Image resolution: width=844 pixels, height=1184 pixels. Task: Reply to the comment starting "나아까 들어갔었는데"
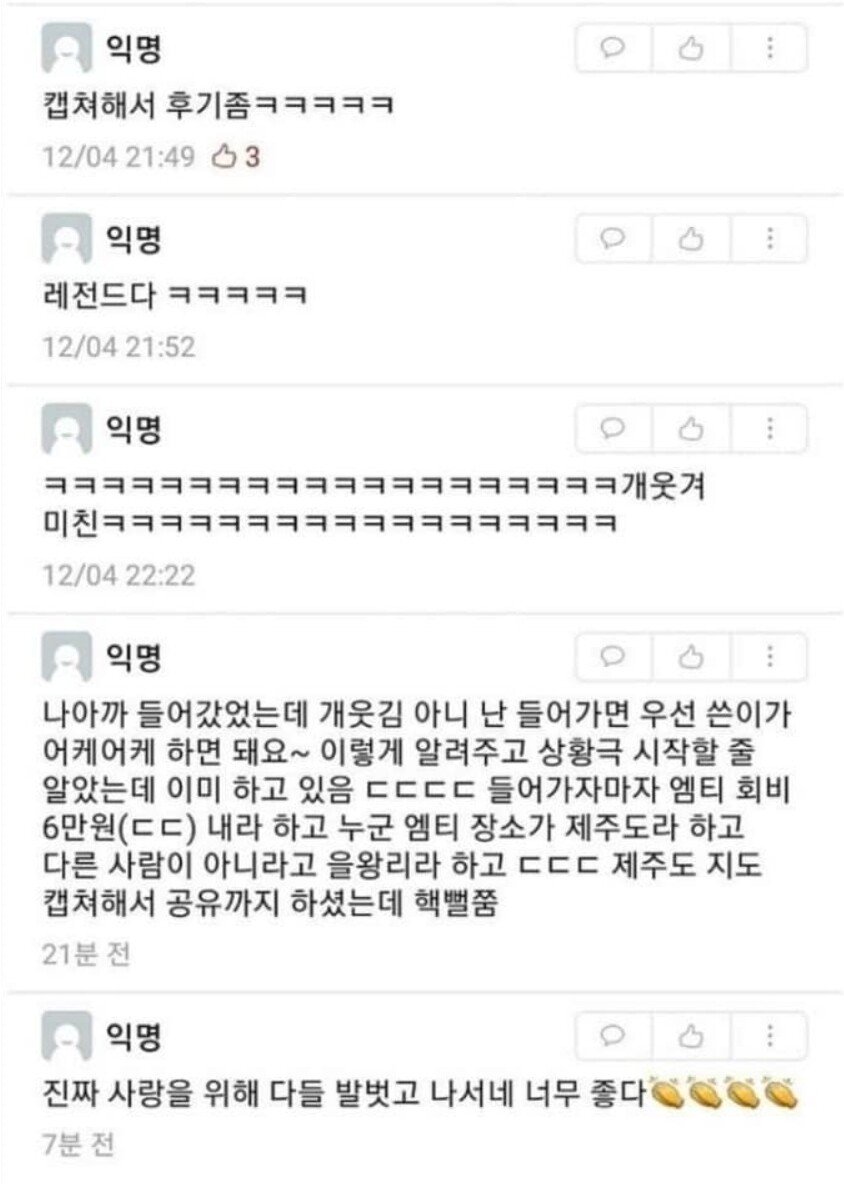[614, 657]
